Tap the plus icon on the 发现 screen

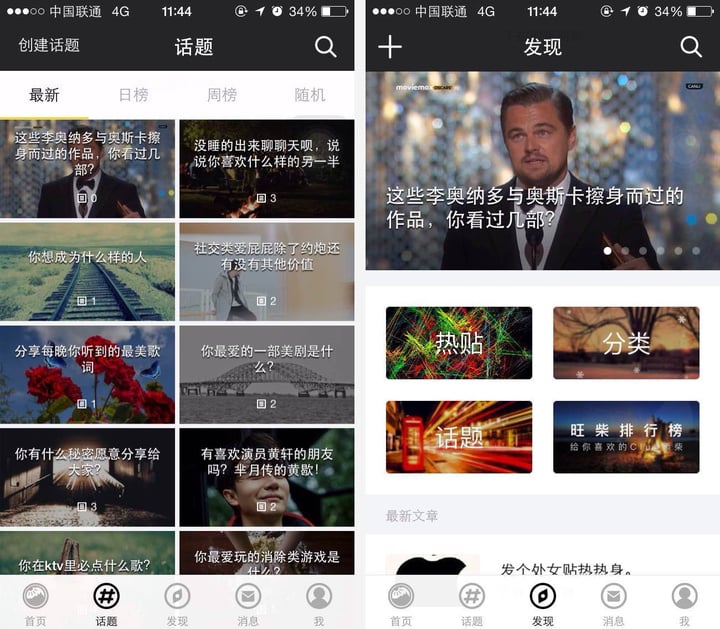(389, 46)
